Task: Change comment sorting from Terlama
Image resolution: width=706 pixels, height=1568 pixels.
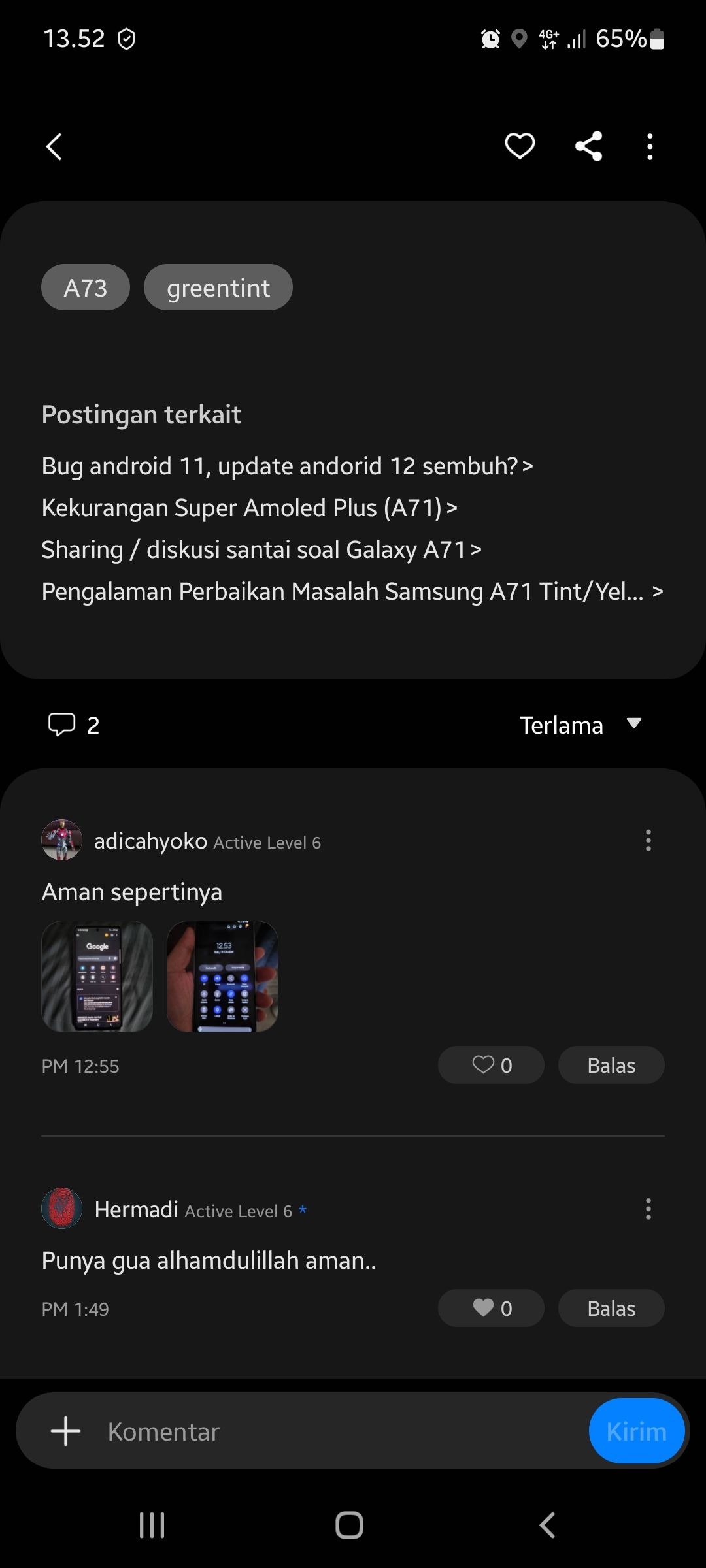Action: (580, 725)
